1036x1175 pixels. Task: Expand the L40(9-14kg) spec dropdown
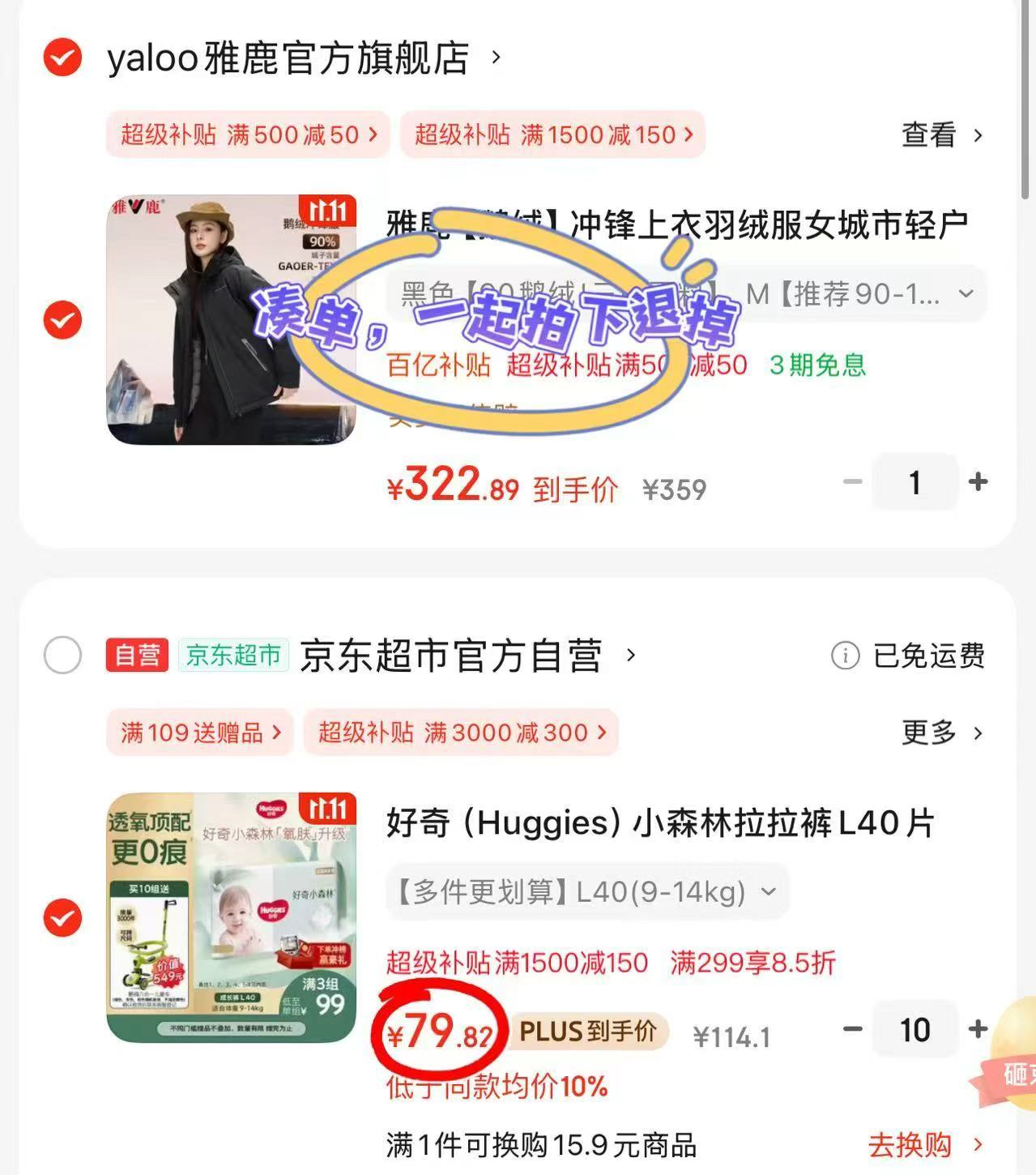point(586,892)
